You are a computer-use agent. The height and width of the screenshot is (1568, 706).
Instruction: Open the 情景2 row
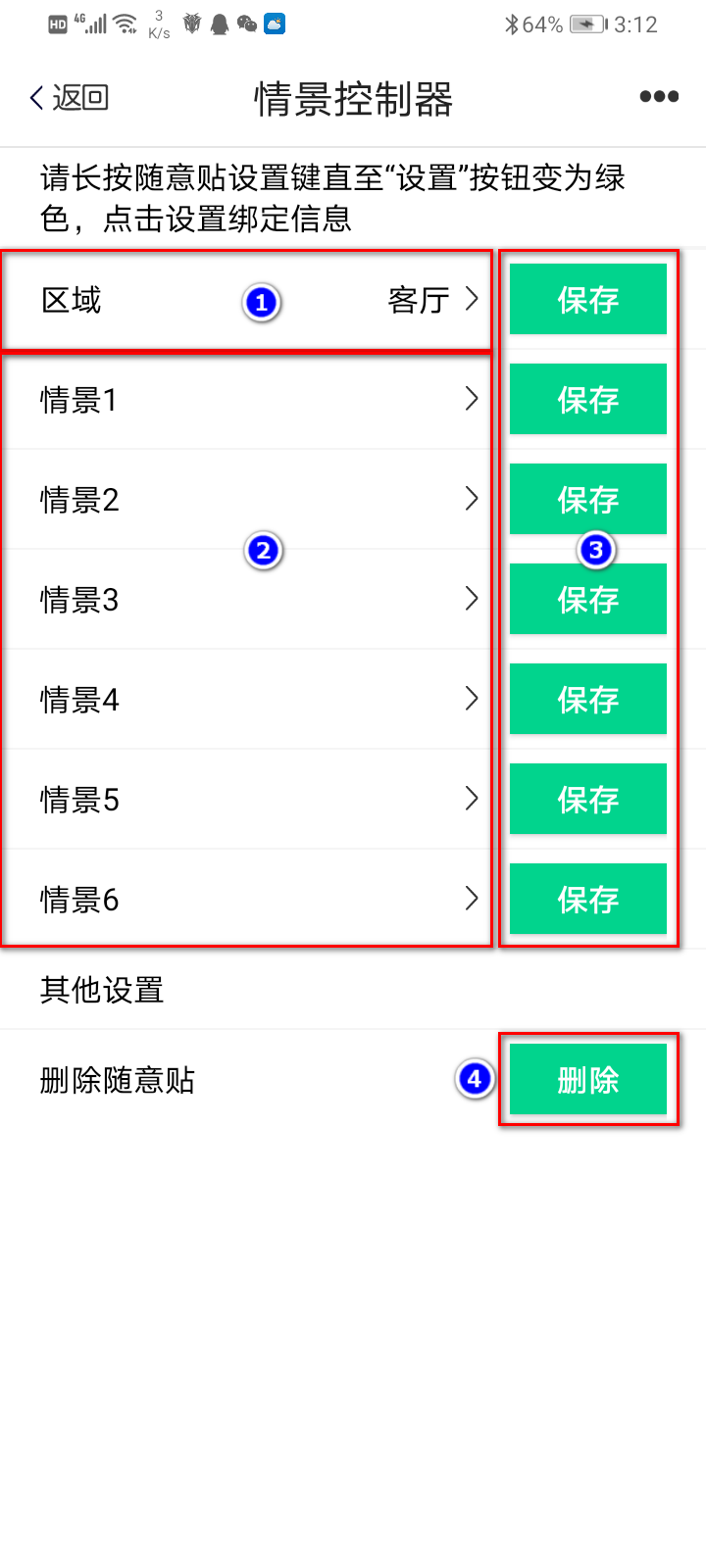pyautogui.click(x=245, y=500)
